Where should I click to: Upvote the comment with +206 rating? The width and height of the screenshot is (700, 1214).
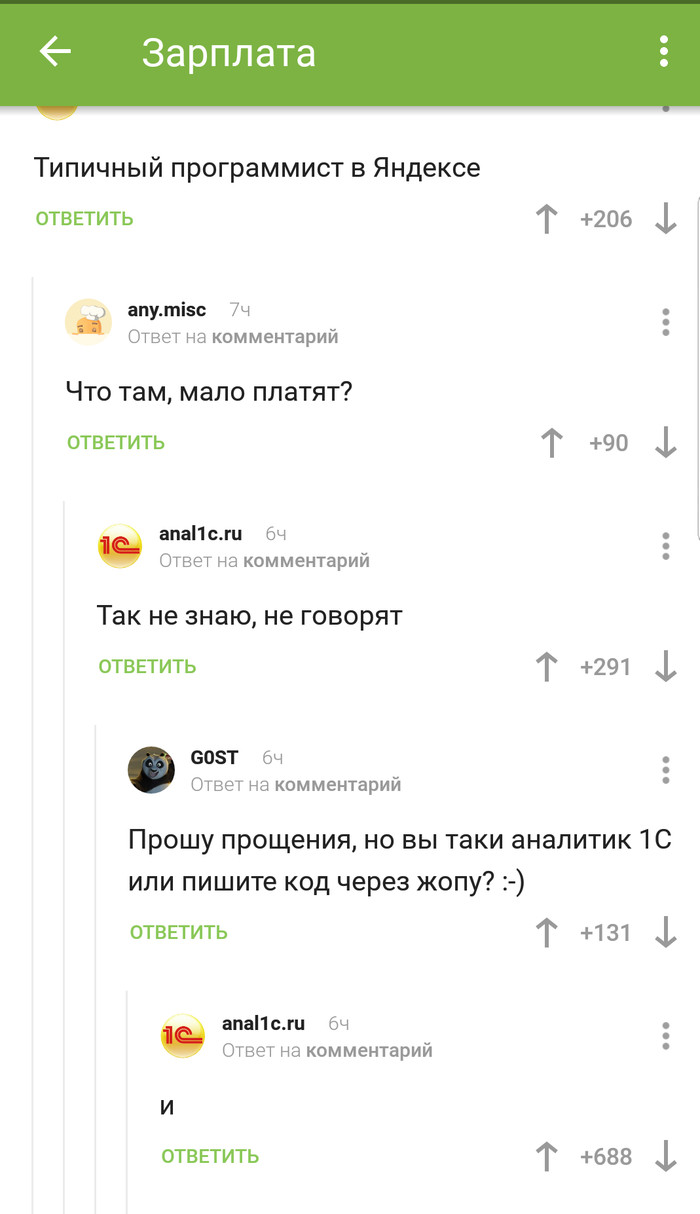546,219
